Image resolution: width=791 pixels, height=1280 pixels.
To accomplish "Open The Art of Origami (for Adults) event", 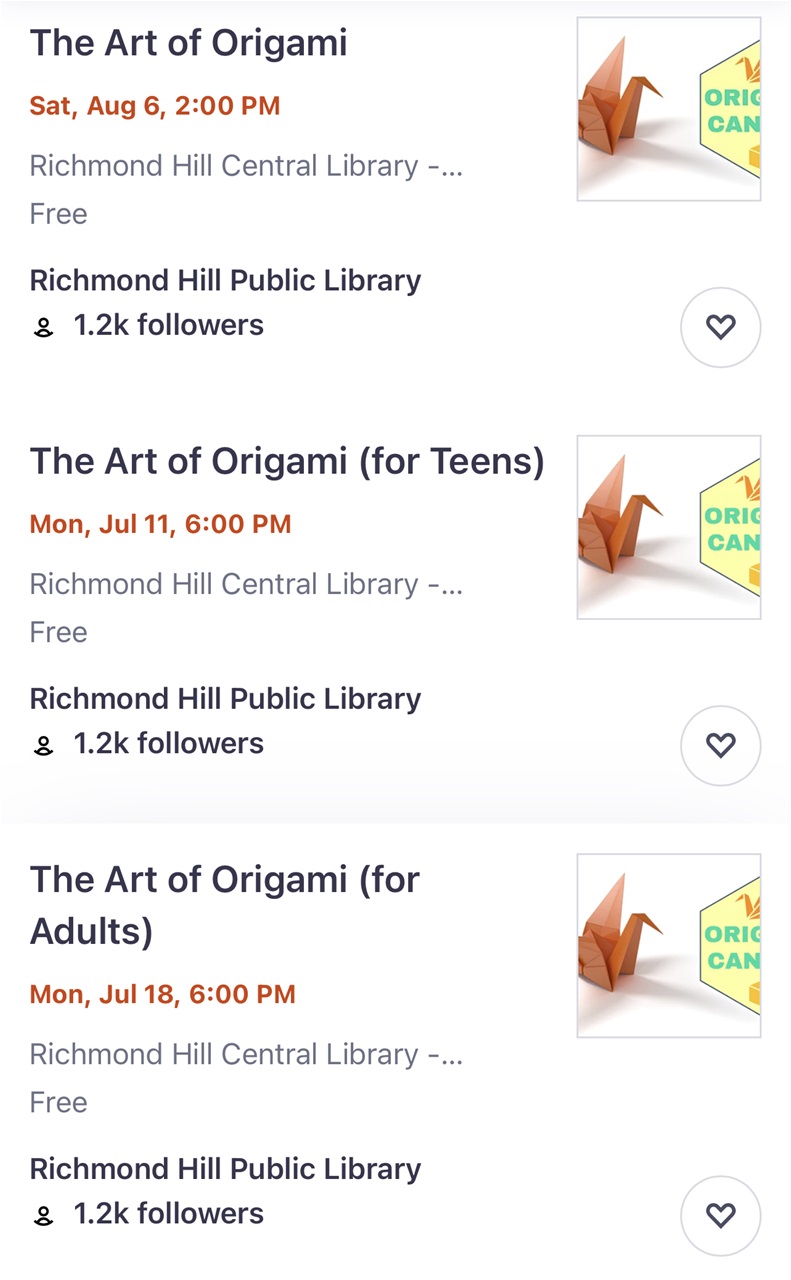I will (225, 905).
